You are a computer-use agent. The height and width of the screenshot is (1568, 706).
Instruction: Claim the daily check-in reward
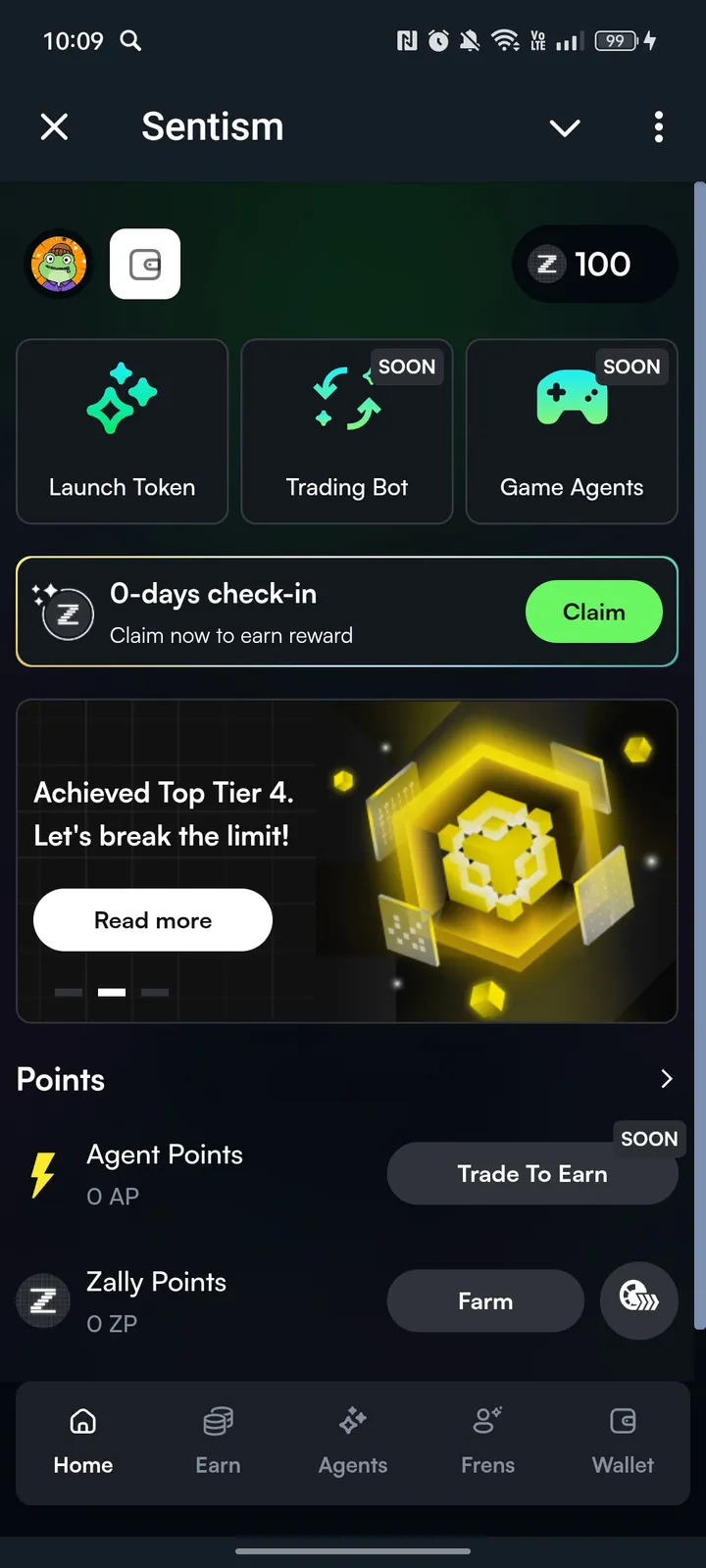tap(594, 612)
